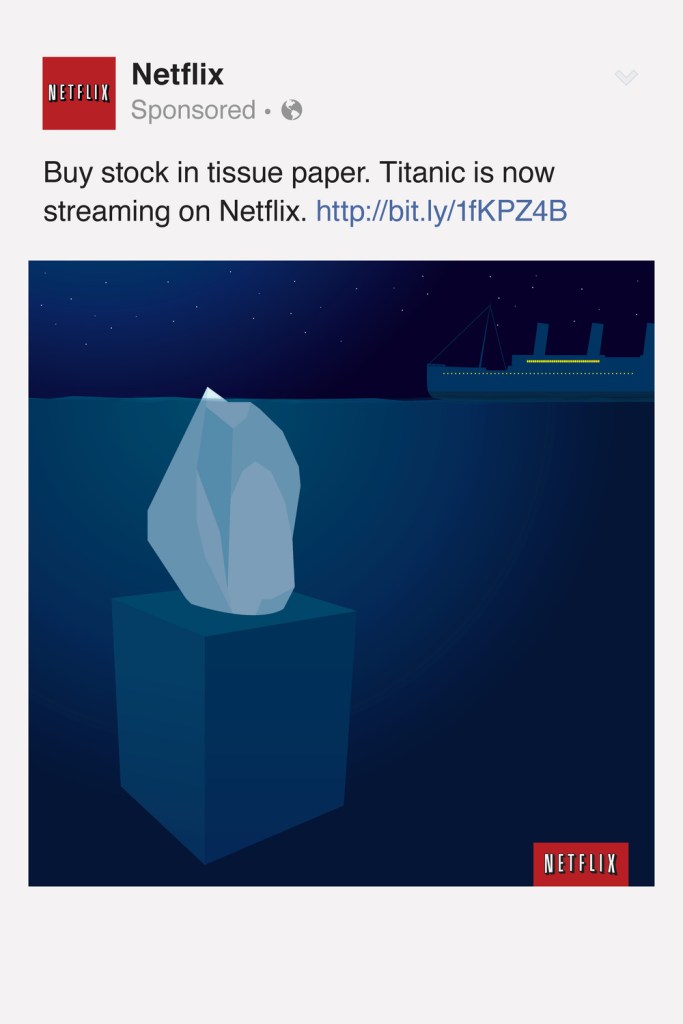Open the Netflix profile picture
683x1024 pixels.
[x=79, y=93]
